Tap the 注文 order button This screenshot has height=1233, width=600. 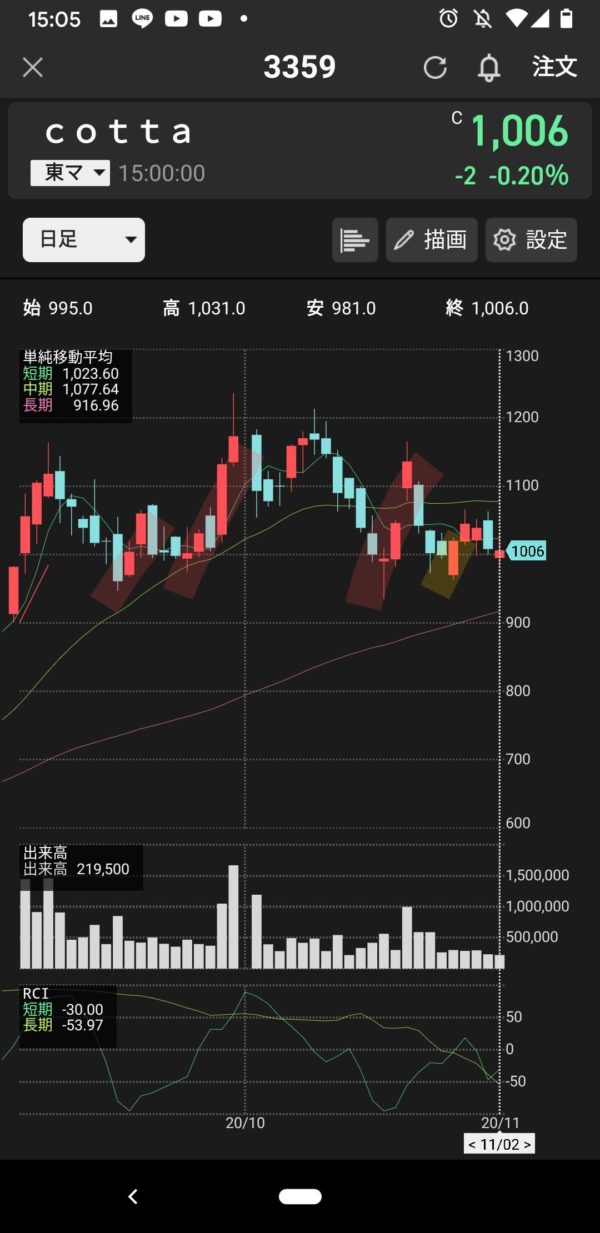[x=554, y=67]
